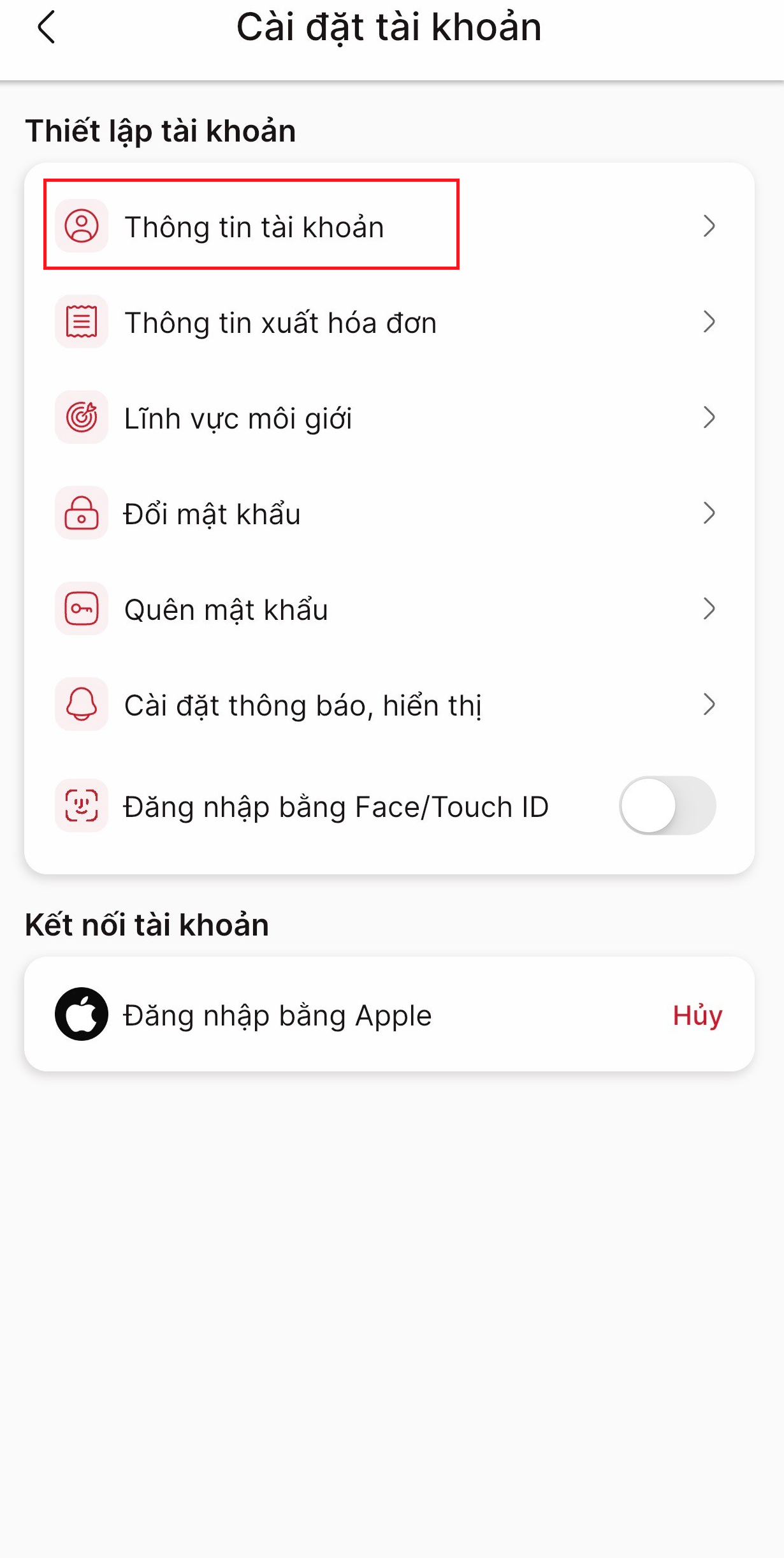Open Thông tin xuất hóa đơn
This screenshot has width=784, height=1558.
click(x=280, y=322)
